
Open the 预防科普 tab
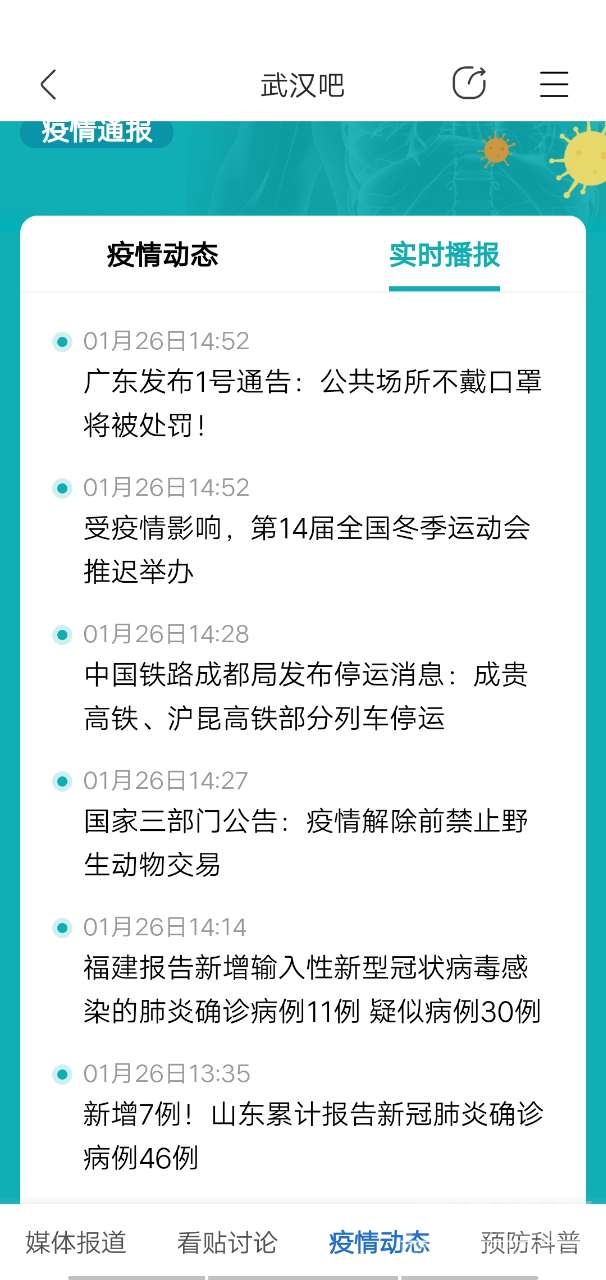pyautogui.click(x=530, y=1243)
